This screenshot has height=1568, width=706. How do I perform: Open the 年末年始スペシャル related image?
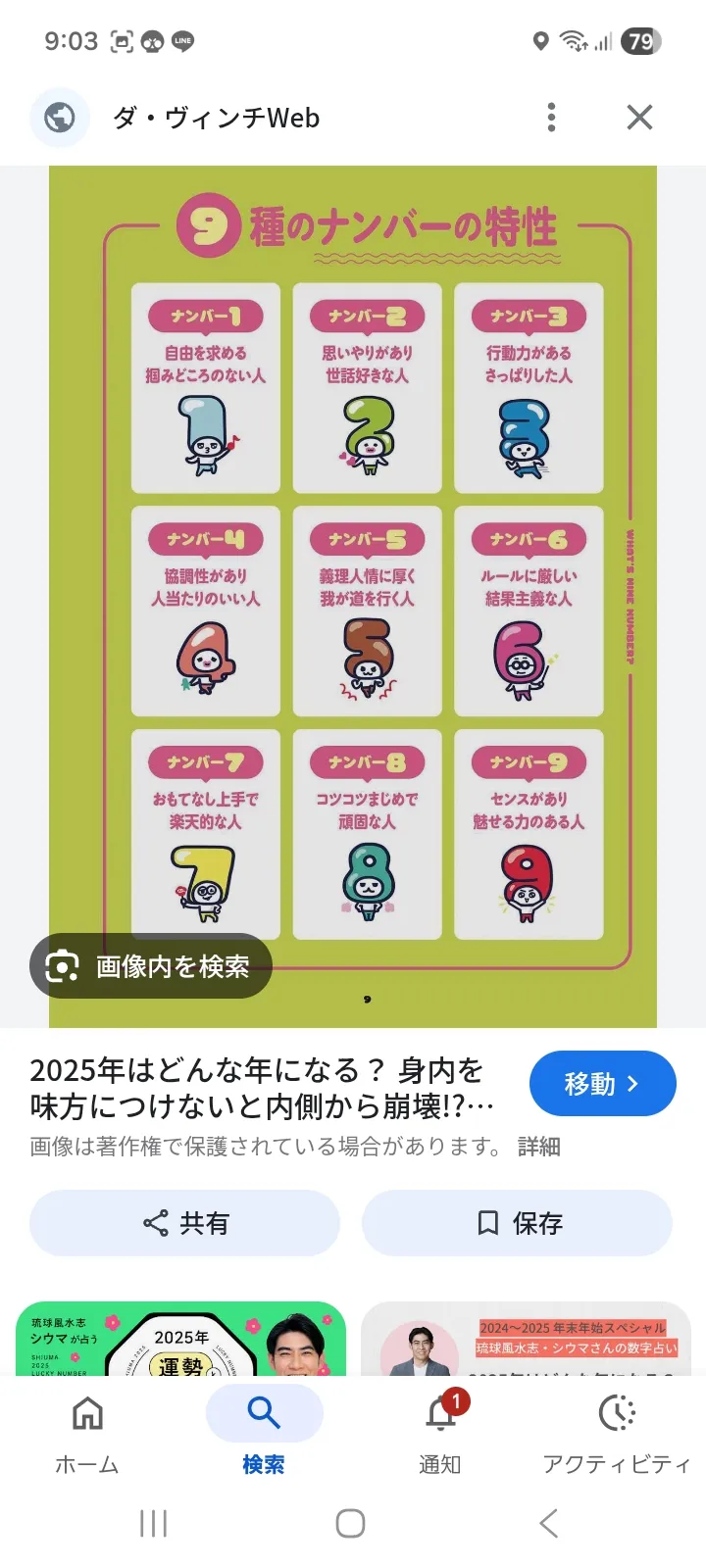pos(526,1339)
